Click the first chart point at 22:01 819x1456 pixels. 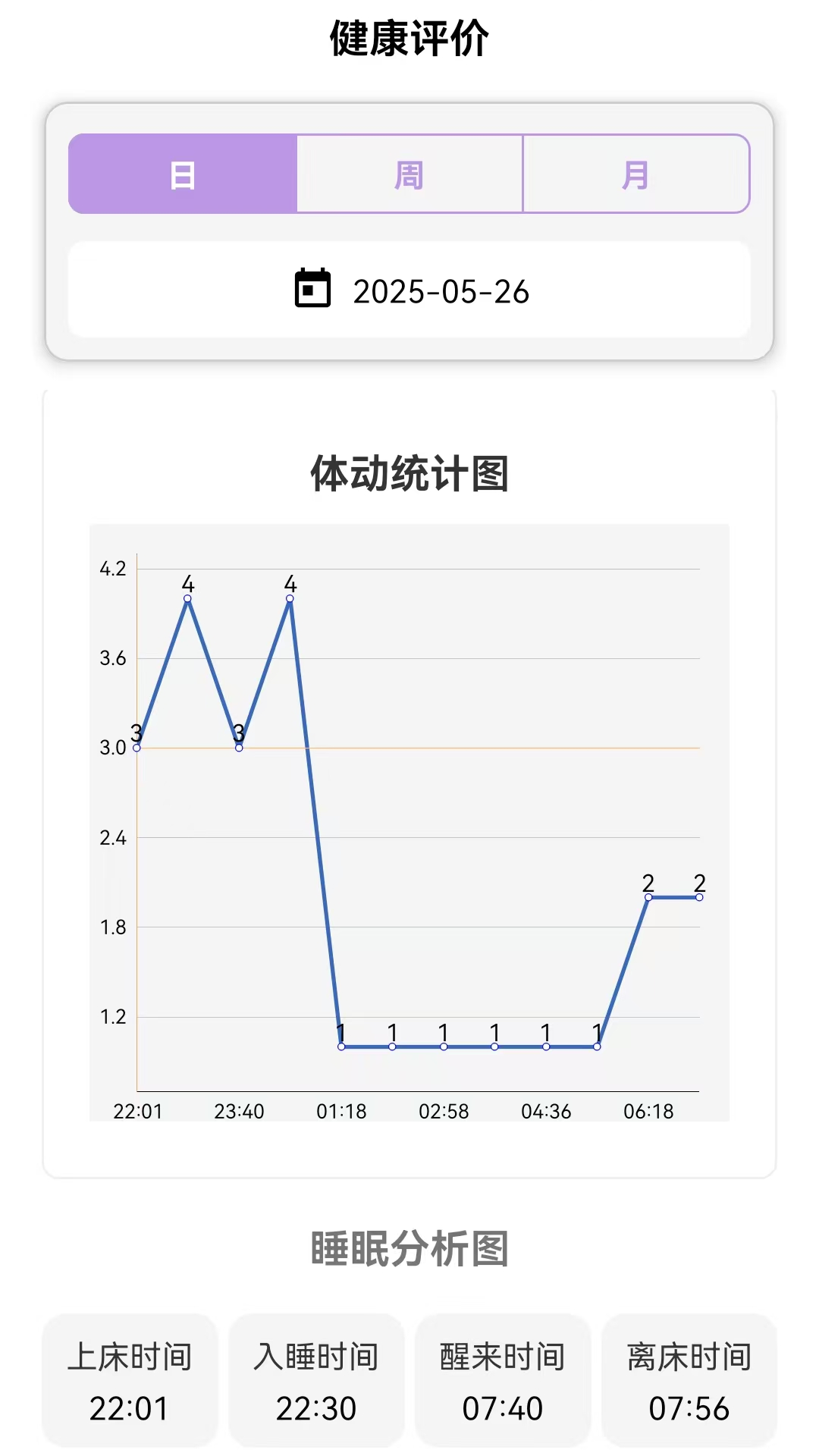[136, 748]
